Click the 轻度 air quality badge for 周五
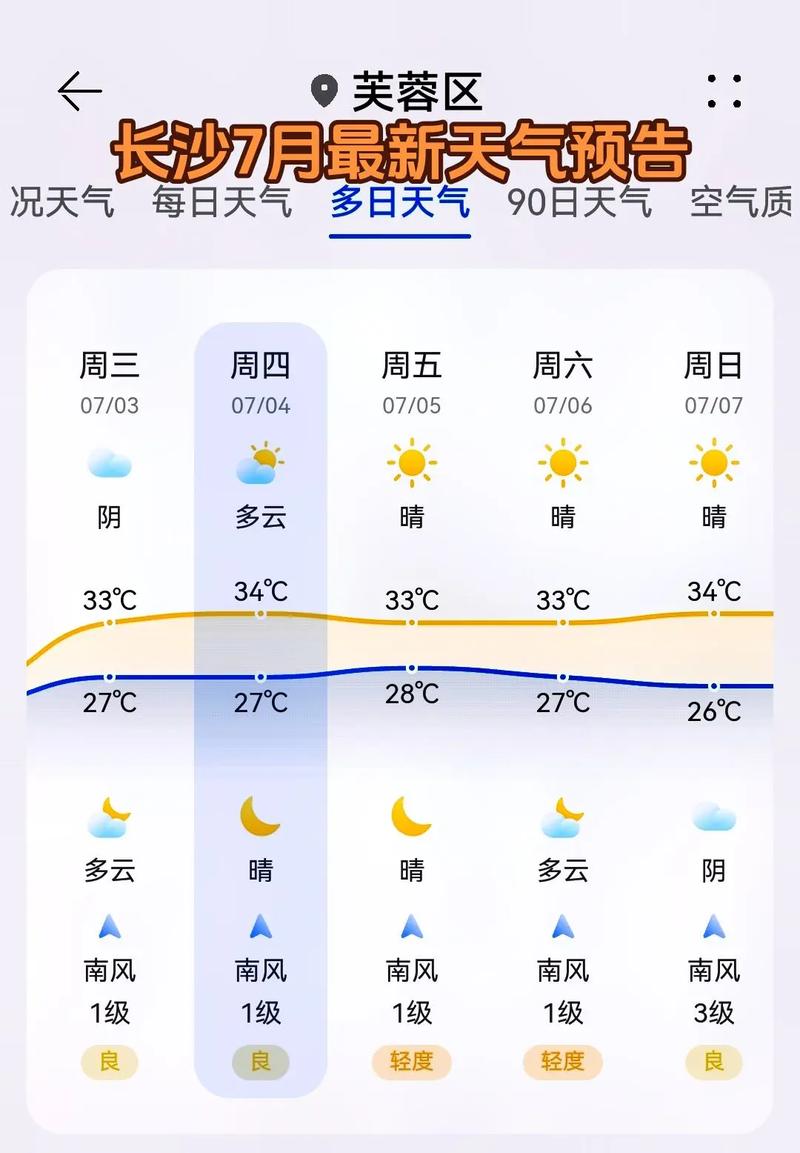The height and width of the screenshot is (1153, 800). (x=412, y=1062)
